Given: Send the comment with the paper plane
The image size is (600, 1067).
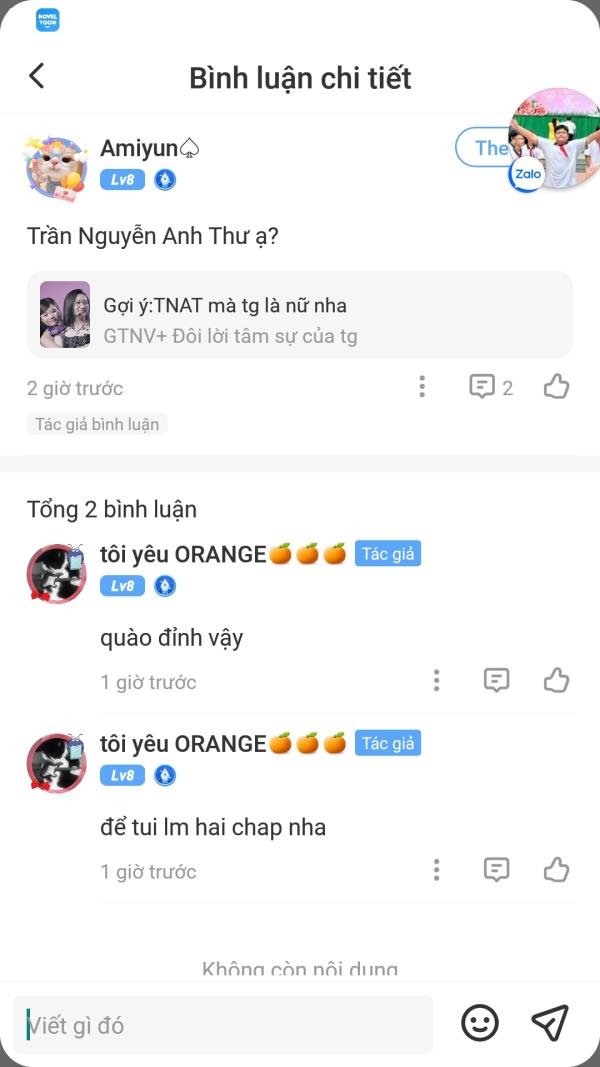Looking at the screenshot, I should tap(550, 1022).
